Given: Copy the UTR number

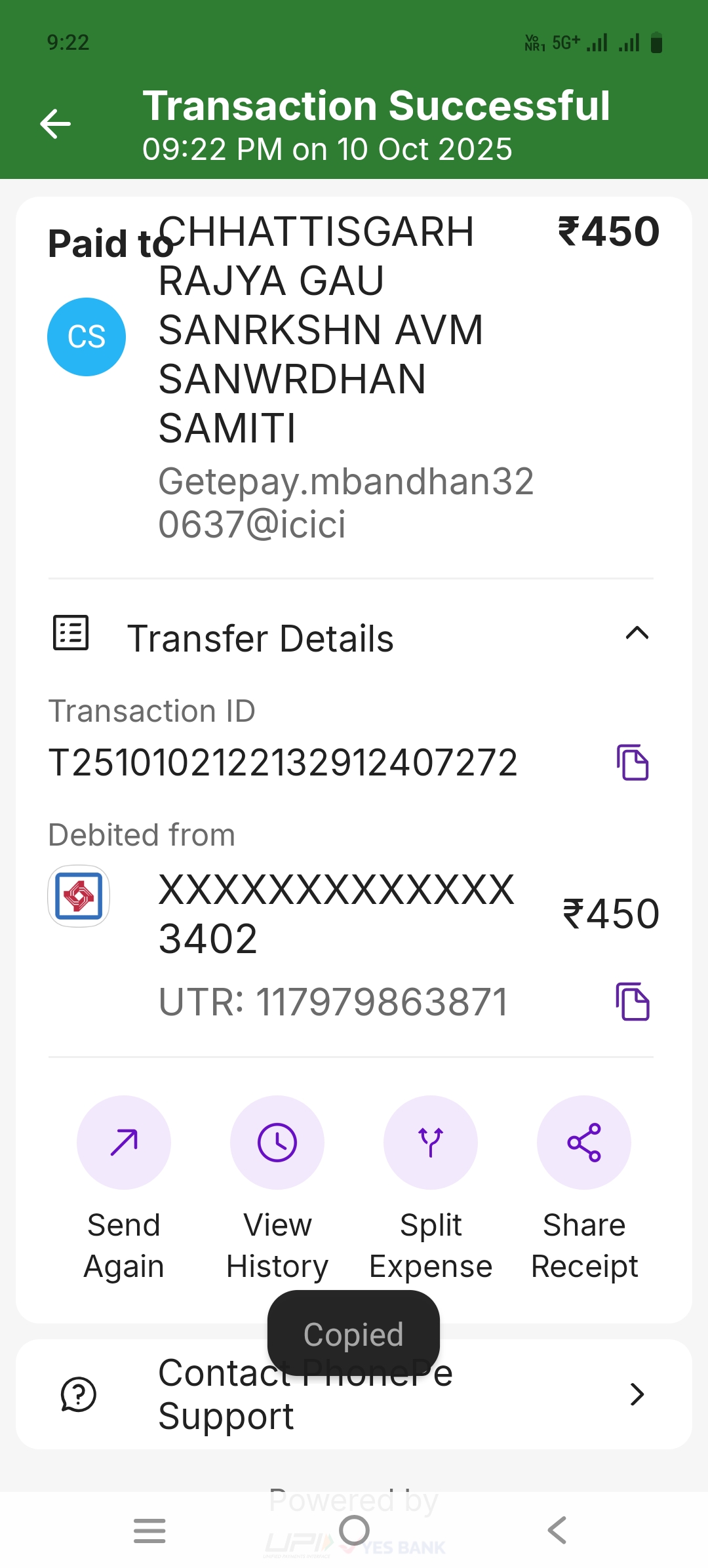Looking at the screenshot, I should point(633,1002).
